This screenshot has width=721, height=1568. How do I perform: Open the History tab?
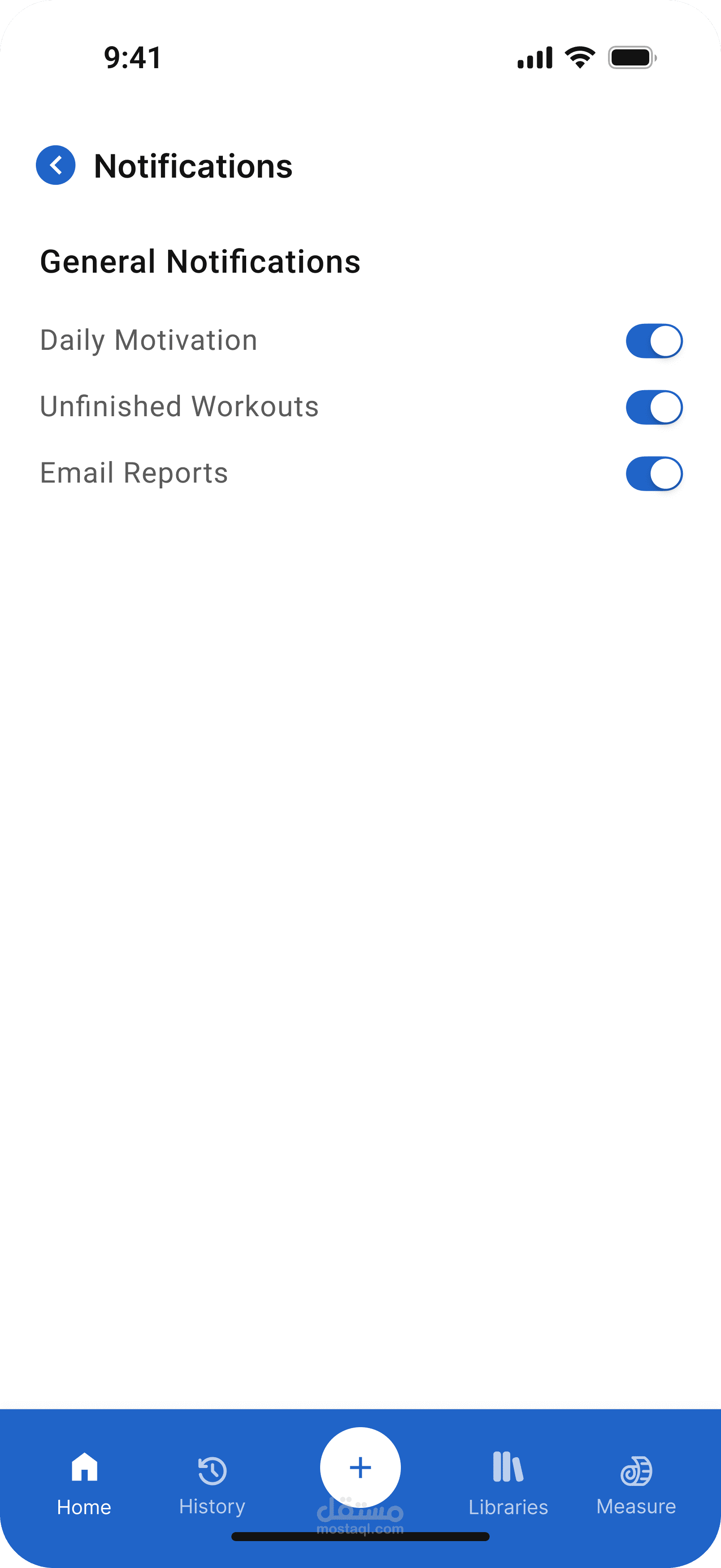click(213, 1484)
